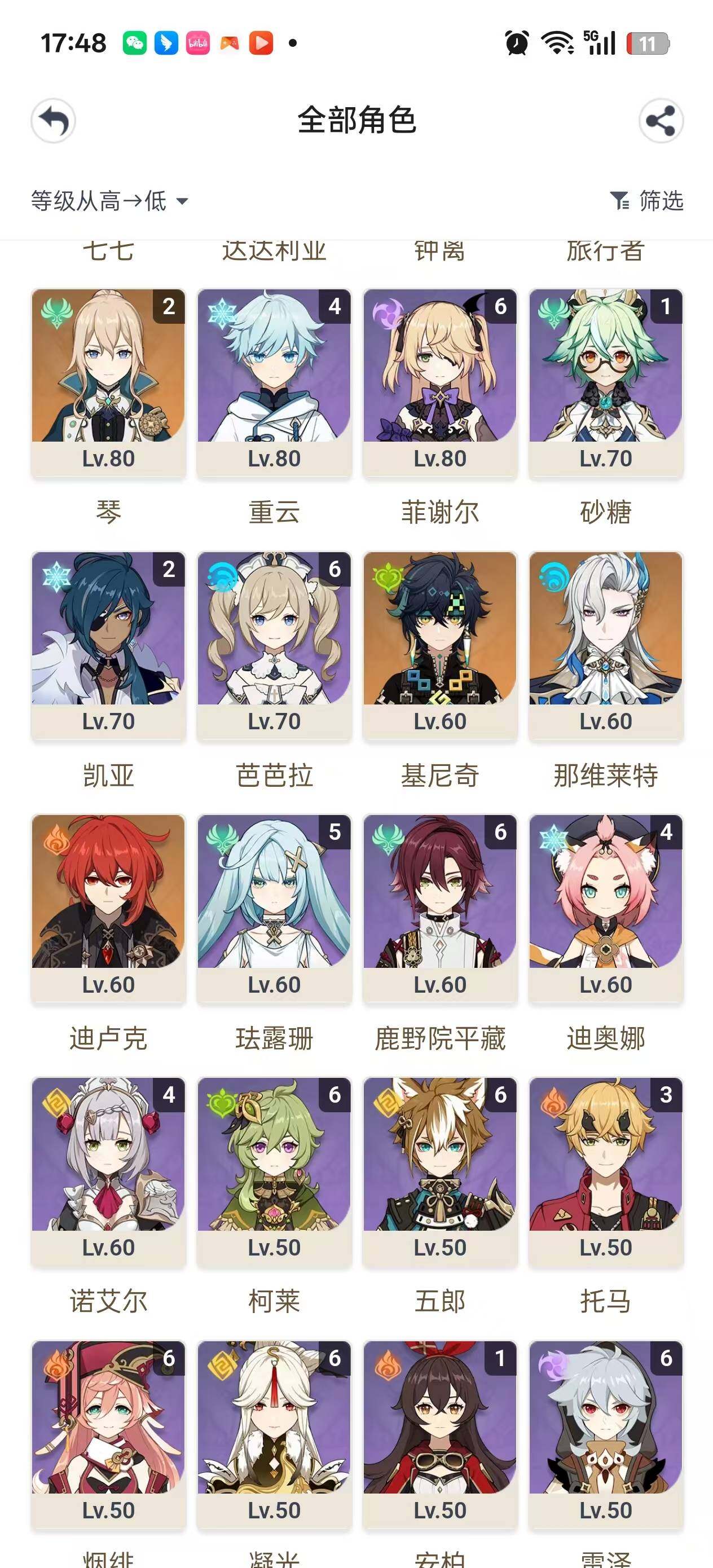Open 迪奥娜 character card
The image size is (713, 1568).
pos(605,908)
